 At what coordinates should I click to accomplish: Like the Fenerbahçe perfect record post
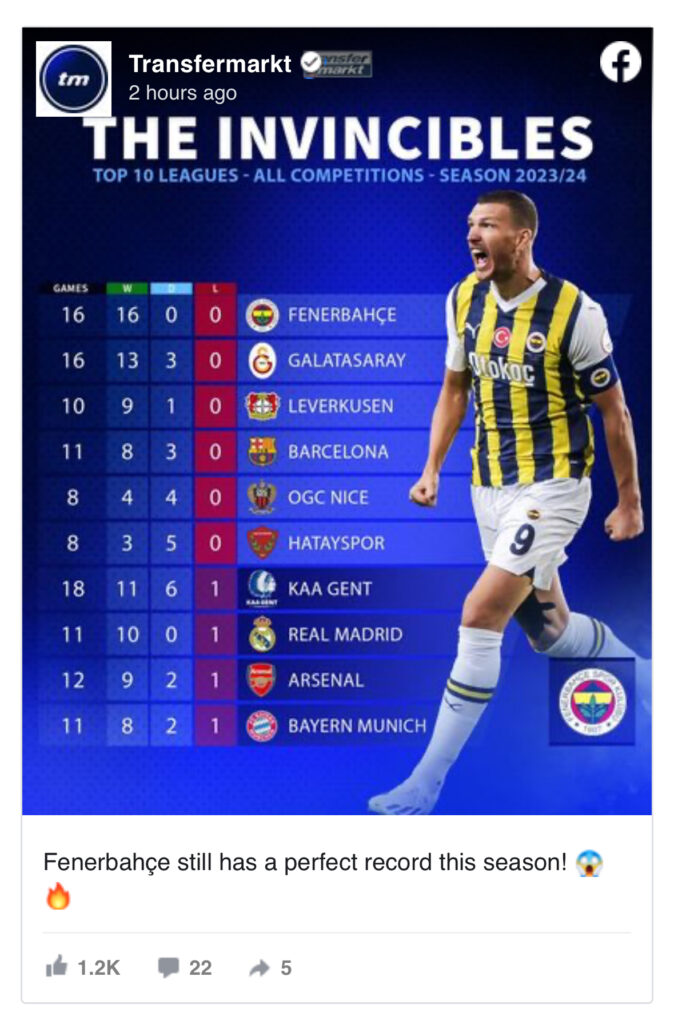[83, 968]
